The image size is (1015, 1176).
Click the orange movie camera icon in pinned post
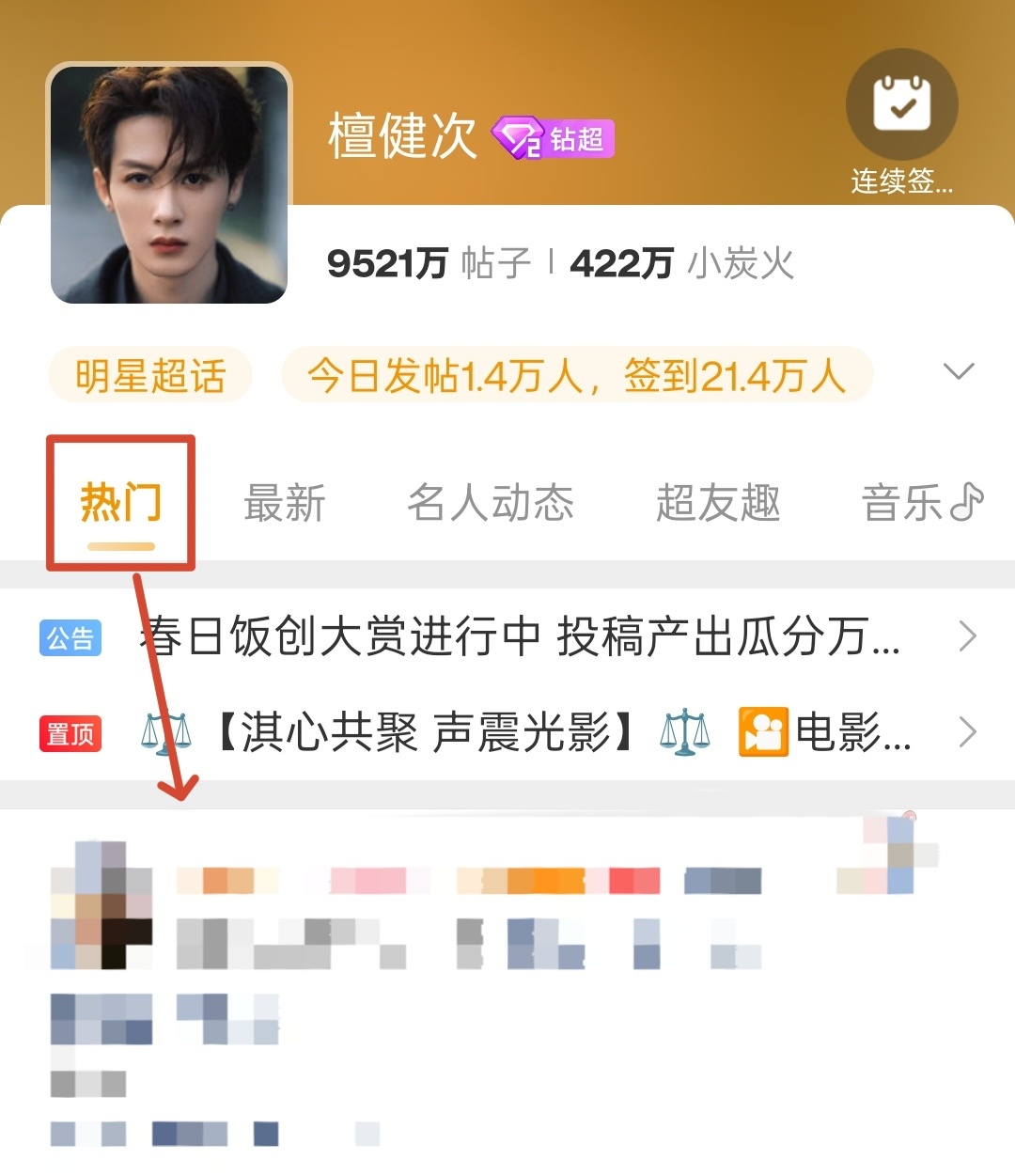click(x=763, y=731)
